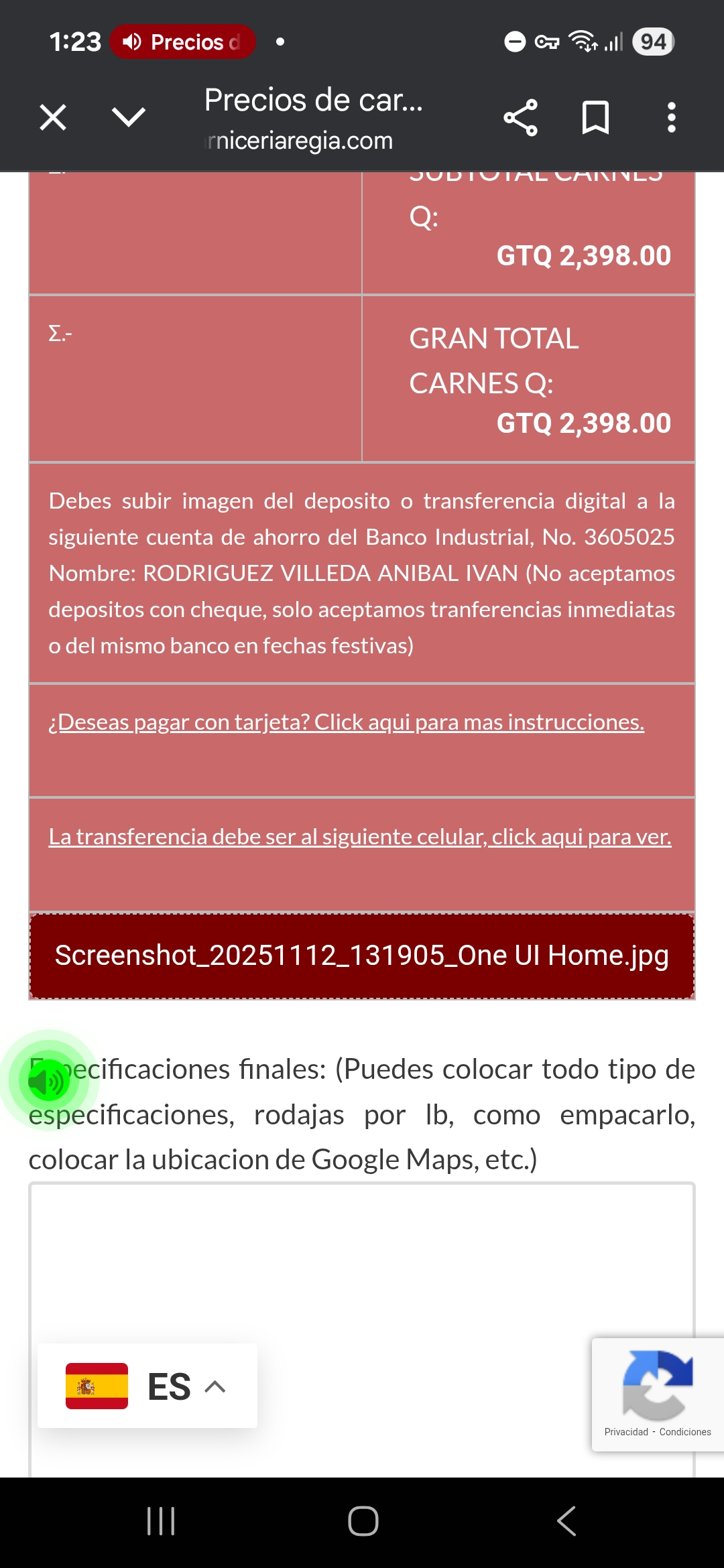The width and height of the screenshot is (724, 1568).
Task: Open the browser's three-dot overflow menu
Action: (x=671, y=117)
